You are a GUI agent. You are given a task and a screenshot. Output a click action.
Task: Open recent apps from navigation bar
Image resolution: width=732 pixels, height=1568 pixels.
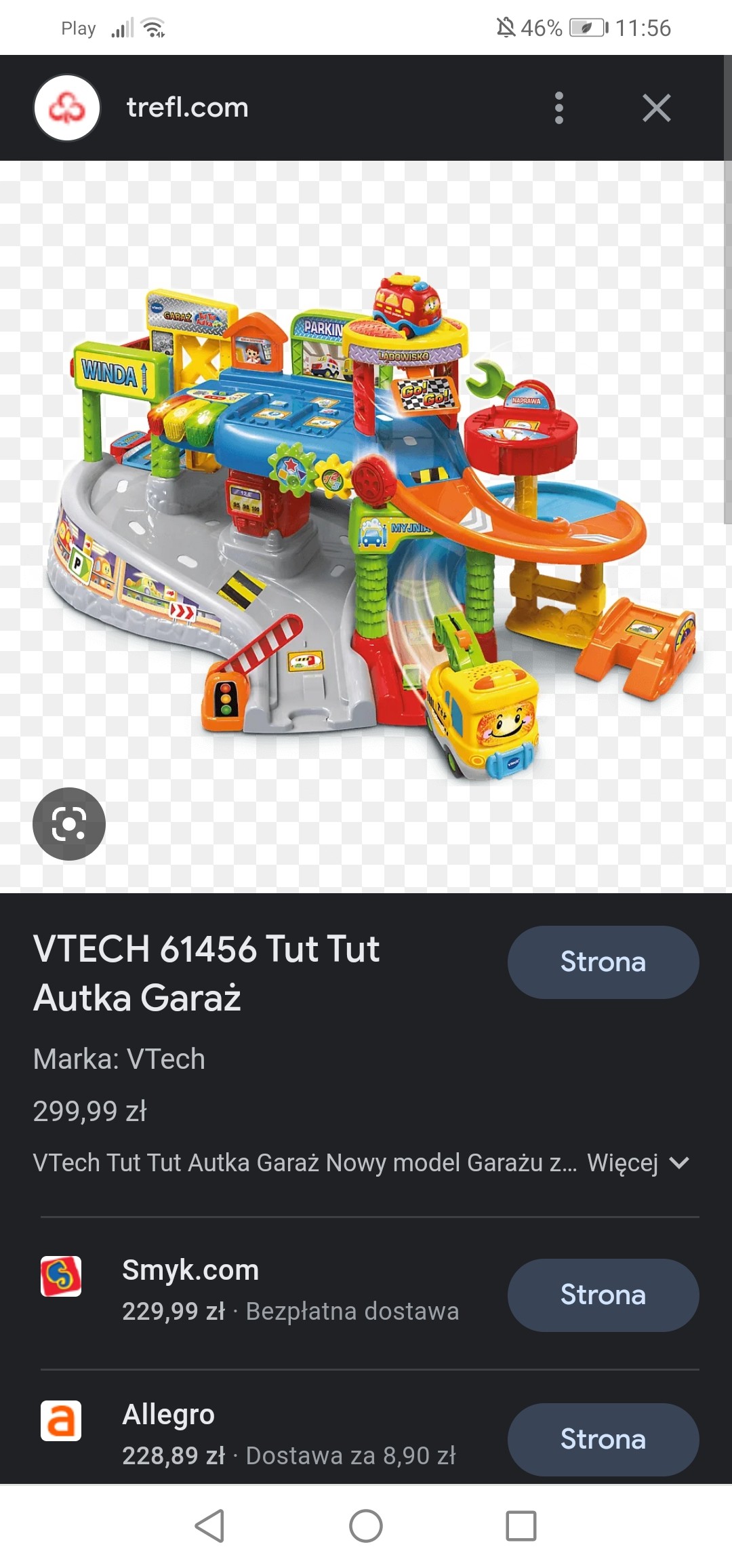(x=521, y=1526)
